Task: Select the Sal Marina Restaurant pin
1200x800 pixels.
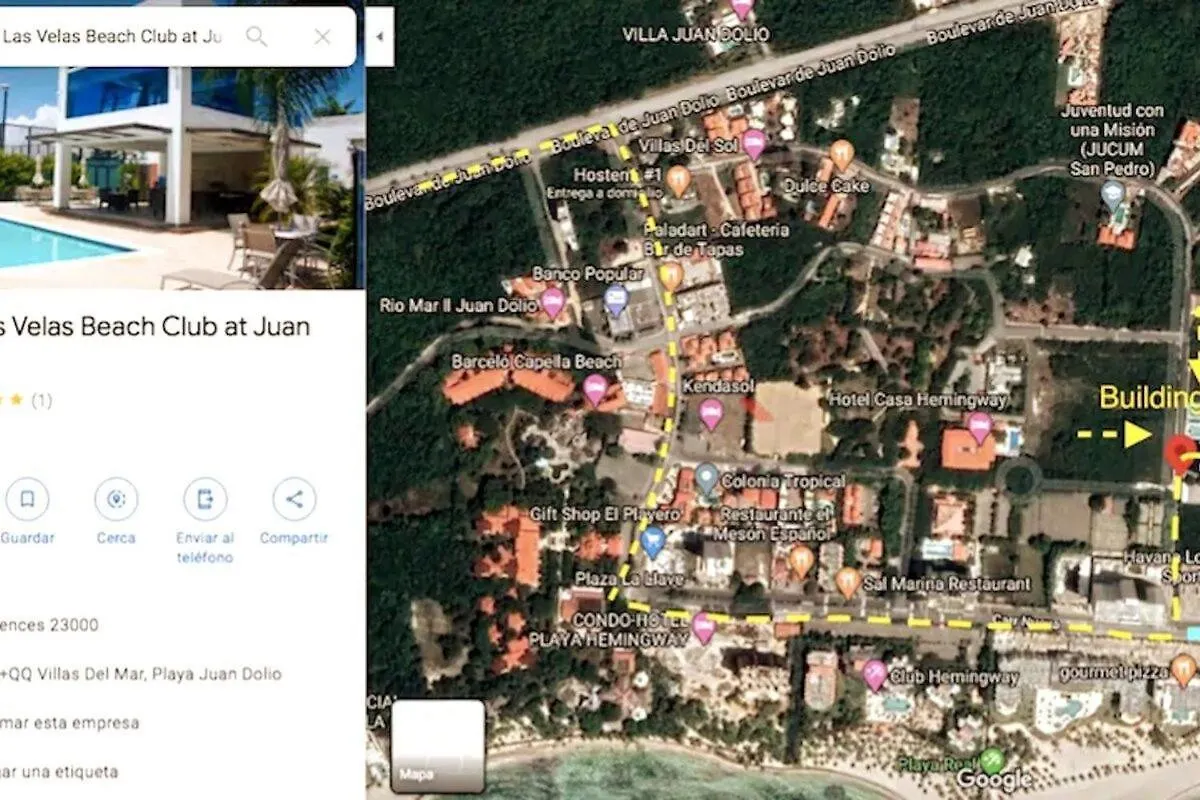Action: 848,580
